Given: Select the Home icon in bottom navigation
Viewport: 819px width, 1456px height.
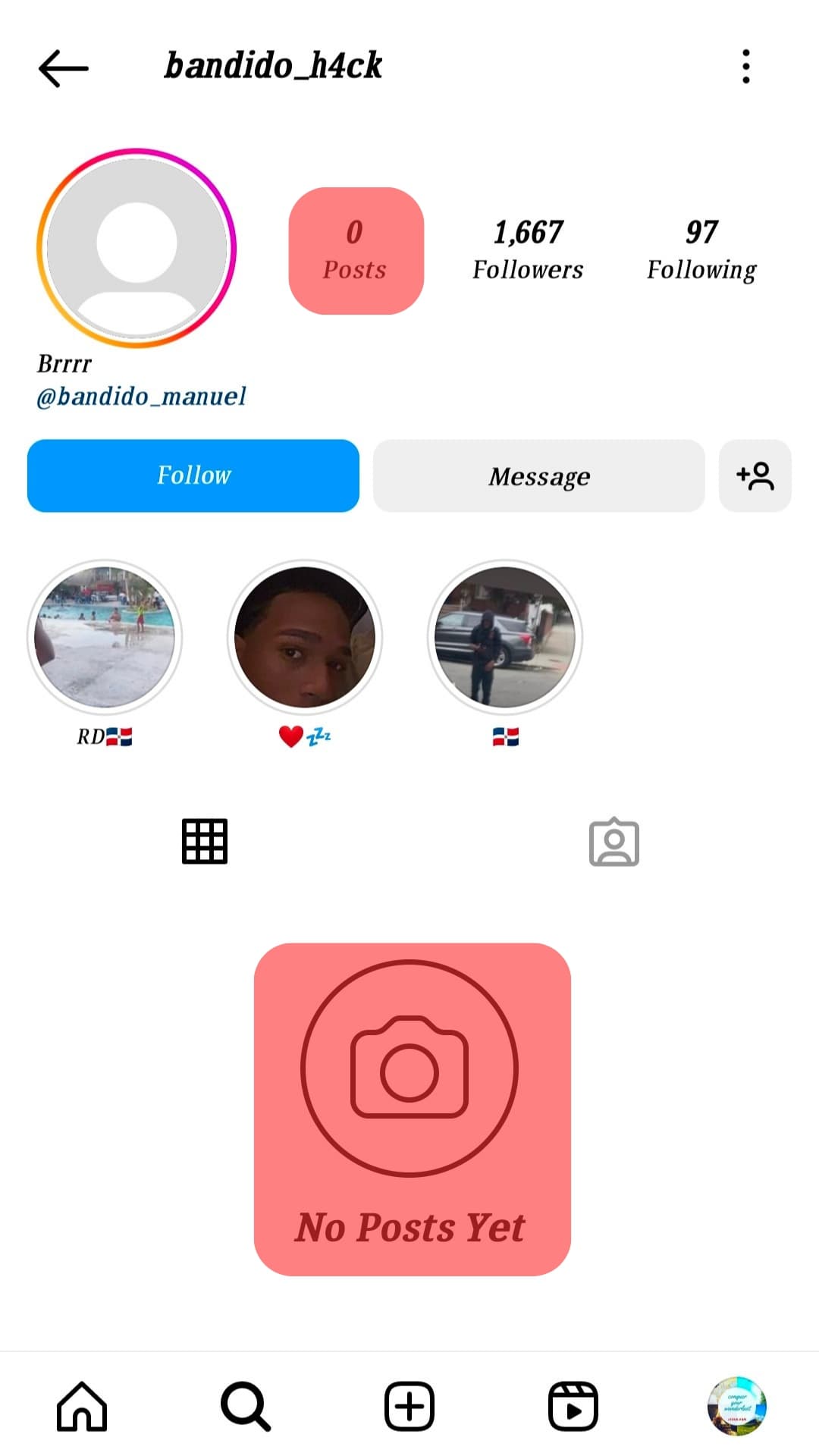Looking at the screenshot, I should click(x=81, y=1408).
